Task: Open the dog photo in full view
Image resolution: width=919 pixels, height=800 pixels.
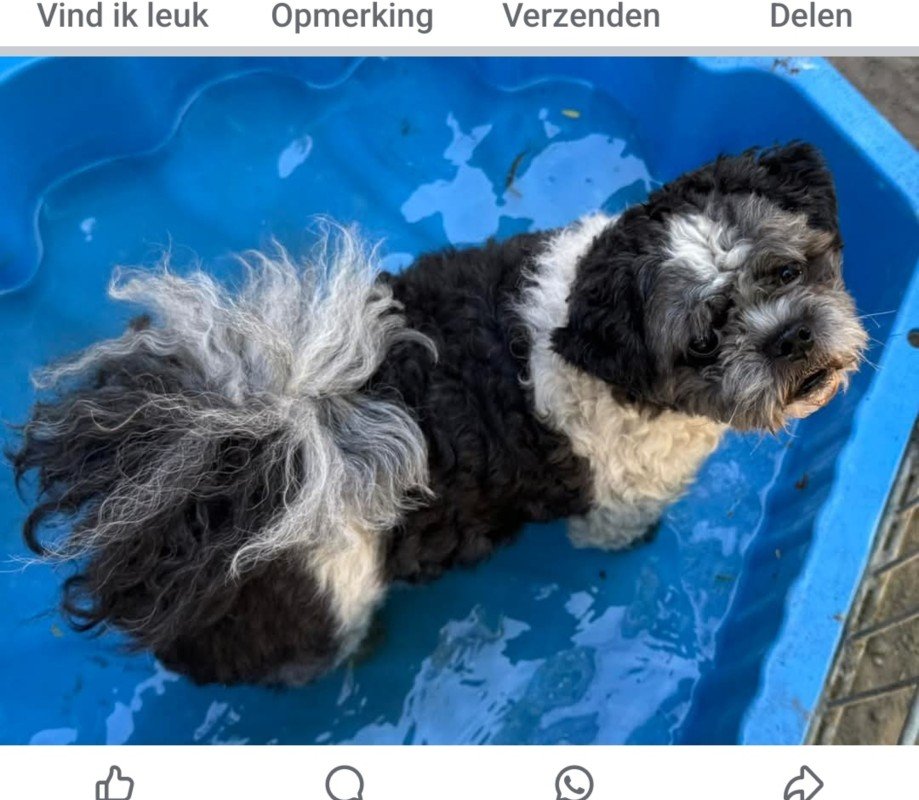Action: [x=460, y=400]
